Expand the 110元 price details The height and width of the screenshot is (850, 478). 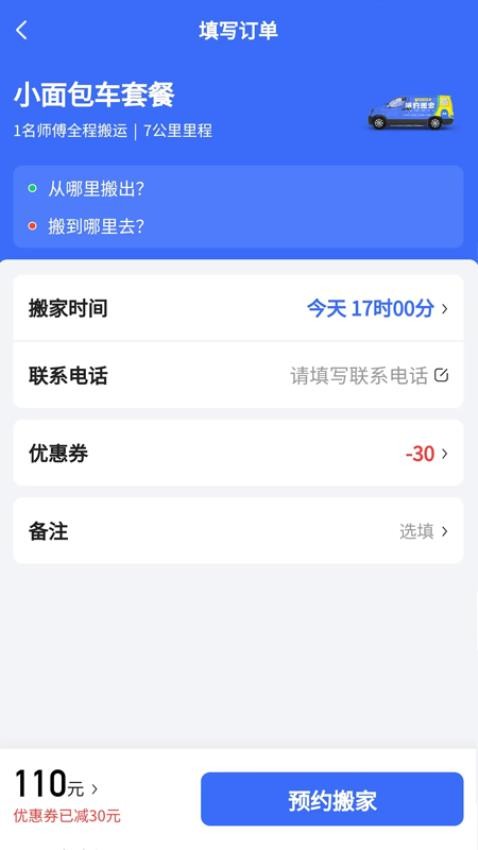pos(56,785)
